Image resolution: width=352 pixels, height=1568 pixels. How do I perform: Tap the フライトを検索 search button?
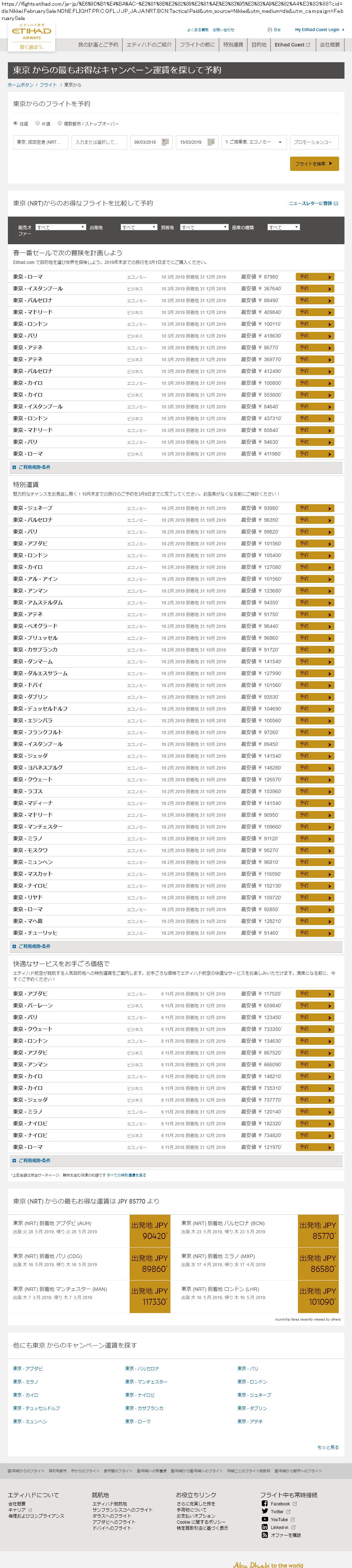[x=314, y=164]
